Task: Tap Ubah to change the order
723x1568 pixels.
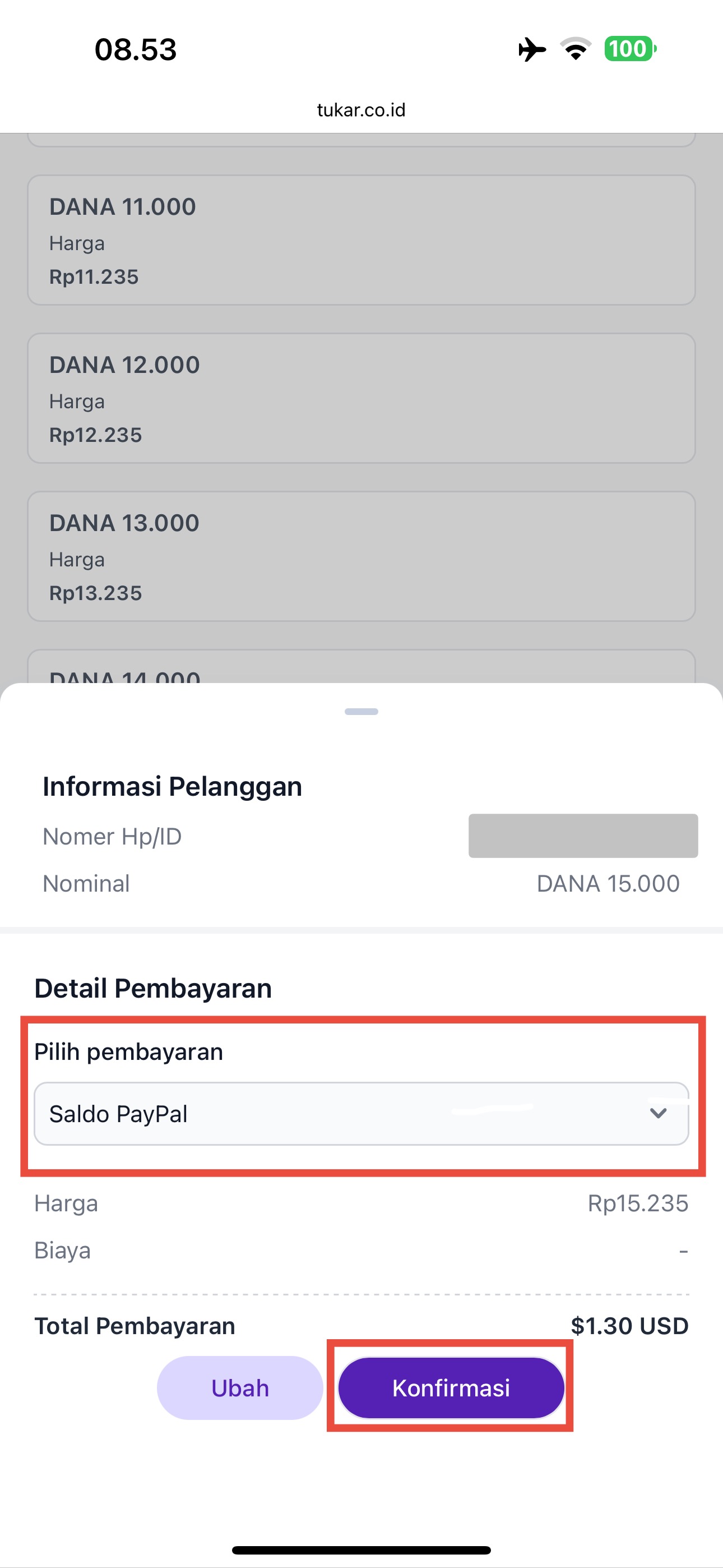Action: [x=240, y=1387]
